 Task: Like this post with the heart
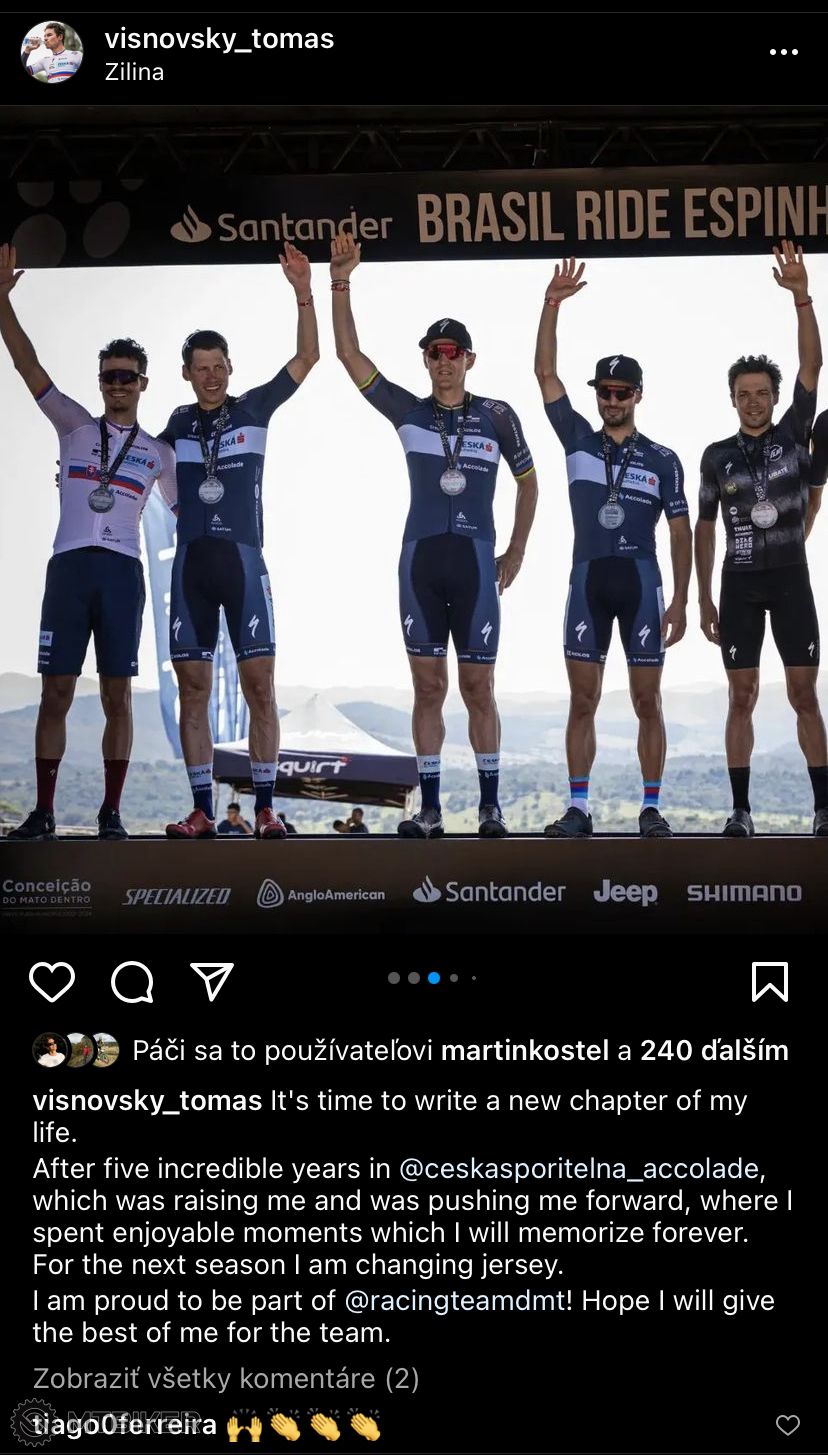pos(52,982)
